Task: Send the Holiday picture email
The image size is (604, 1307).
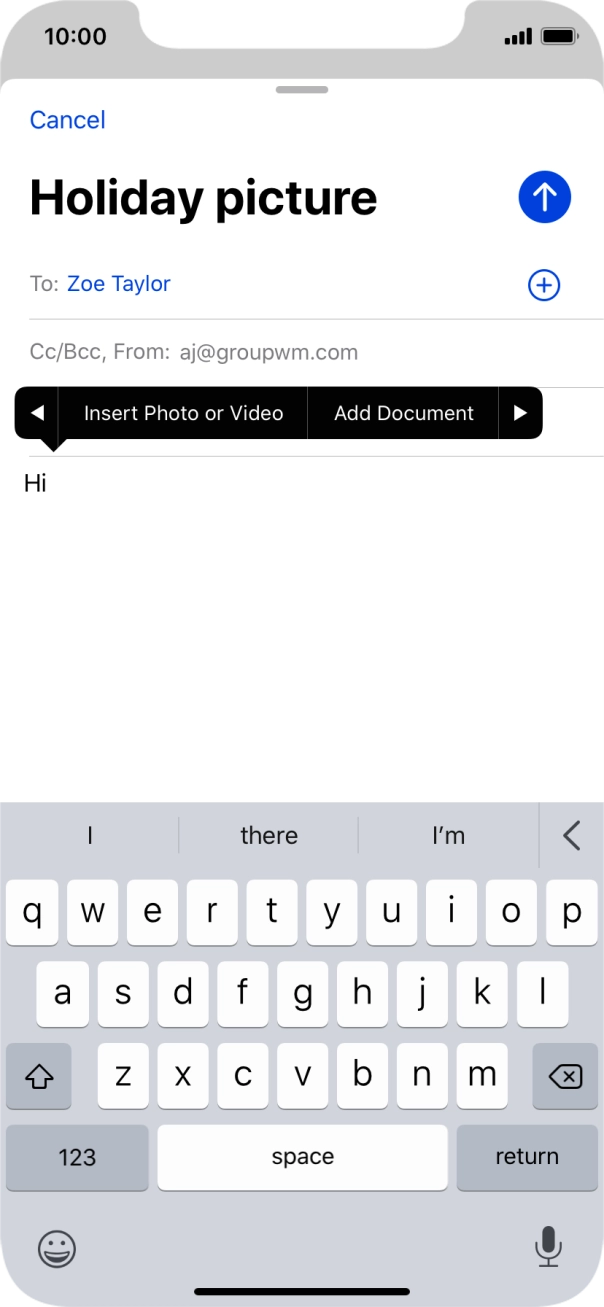Action: (544, 197)
